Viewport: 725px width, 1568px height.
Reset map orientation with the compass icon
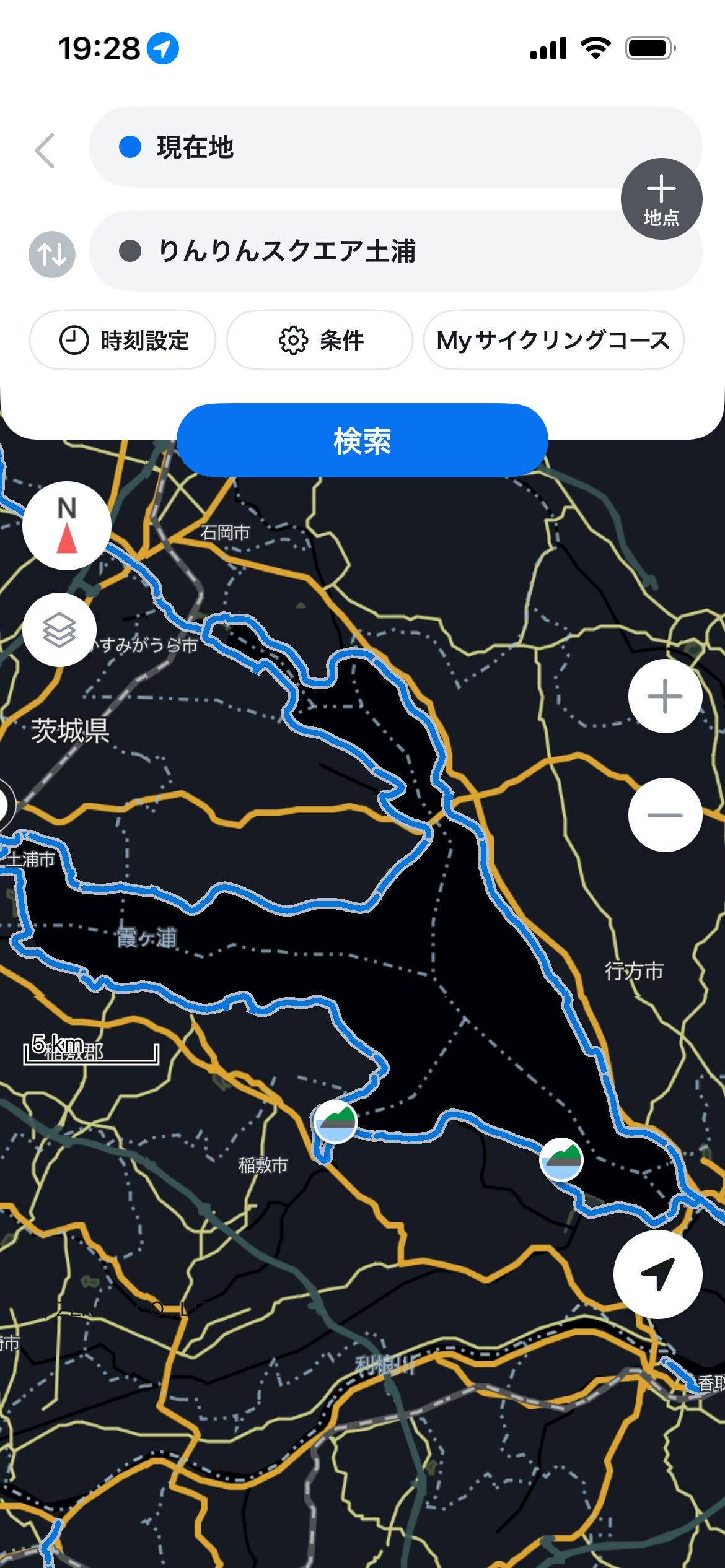(x=66, y=525)
